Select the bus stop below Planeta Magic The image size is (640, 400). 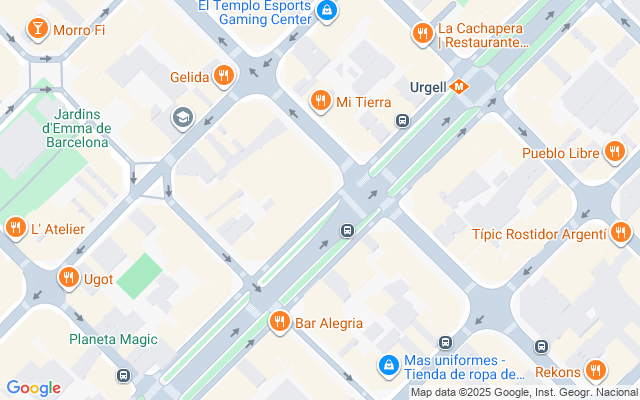point(122,376)
